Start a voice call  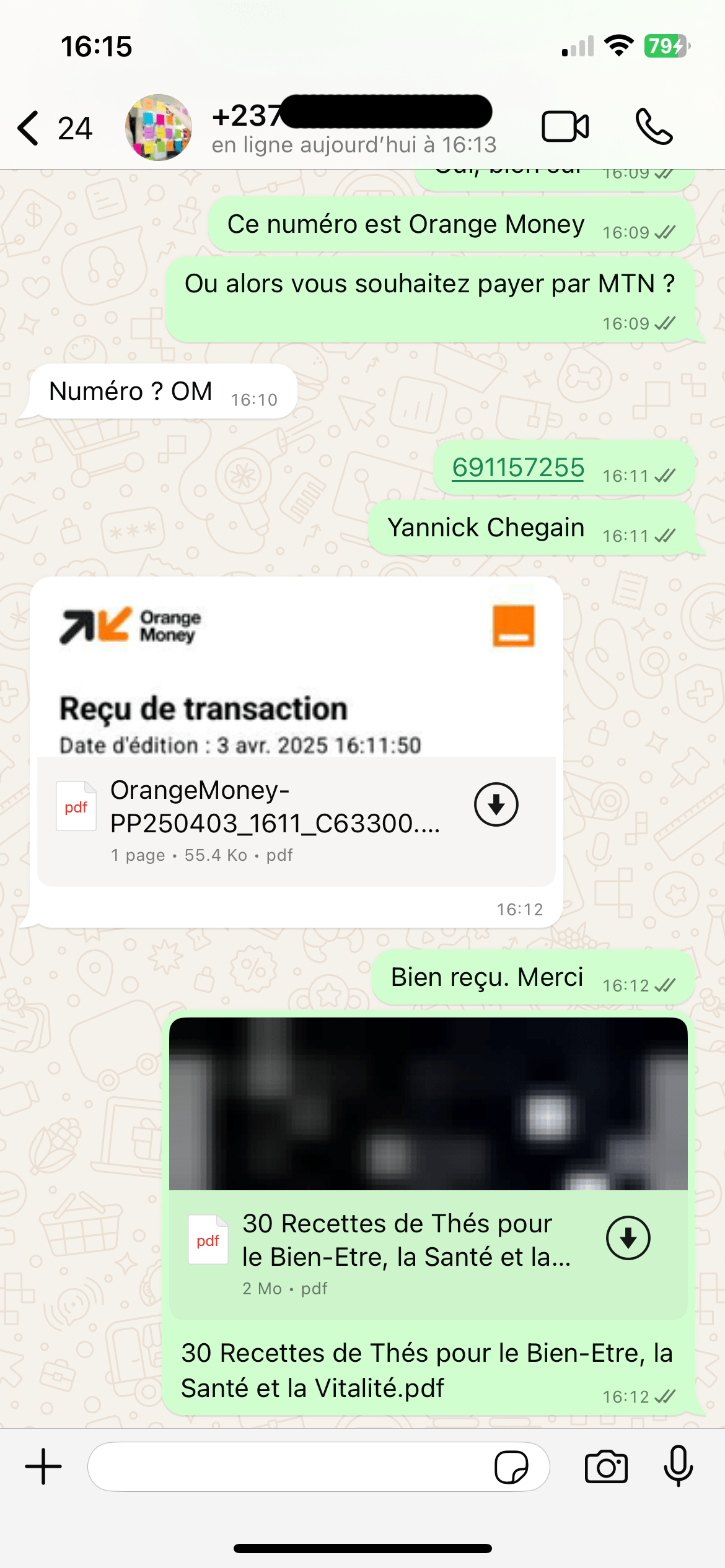(x=654, y=127)
